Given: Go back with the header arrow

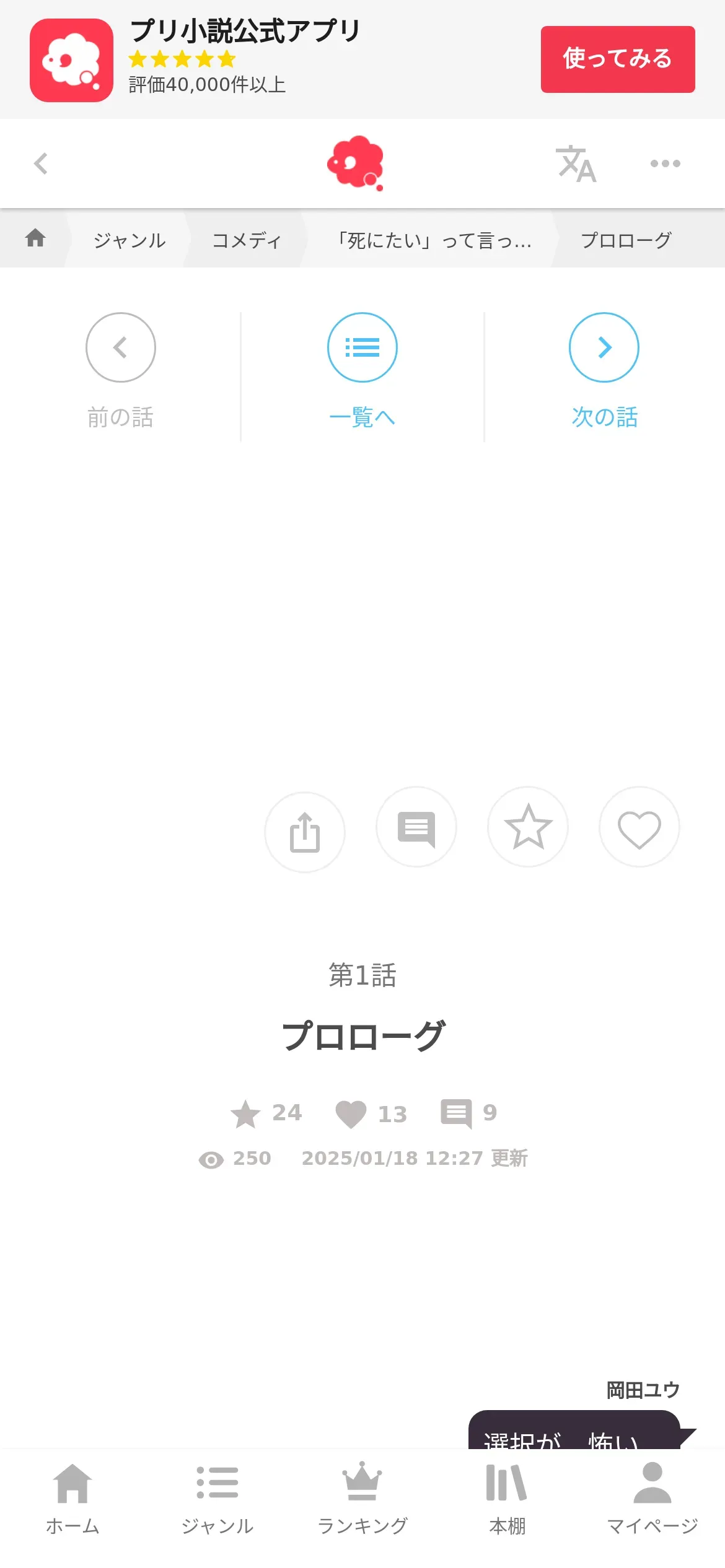Looking at the screenshot, I should point(41,163).
